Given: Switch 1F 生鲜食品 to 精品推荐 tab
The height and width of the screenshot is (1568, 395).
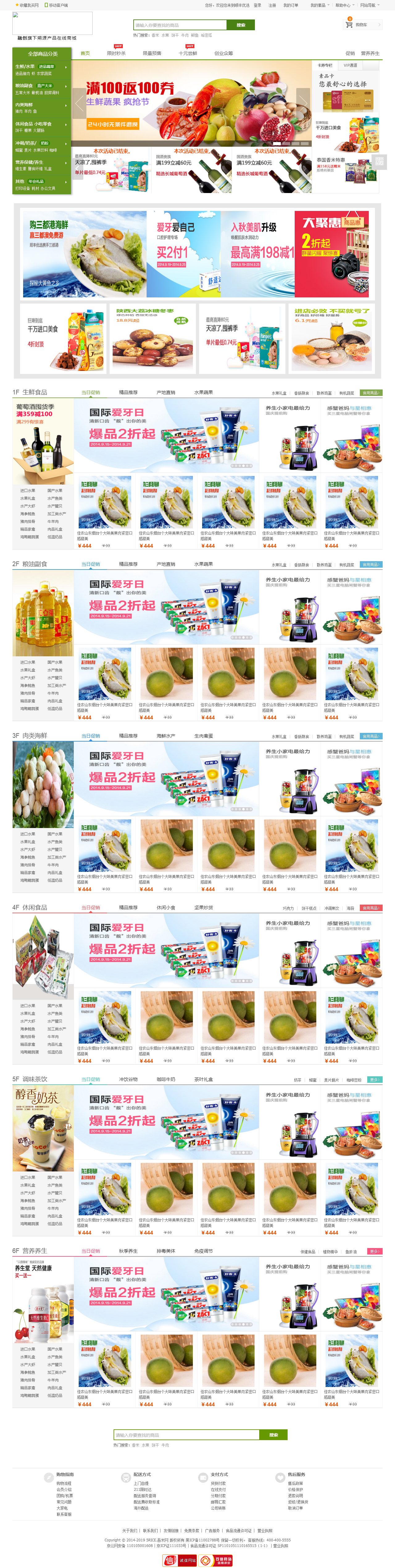Looking at the screenshot, I should (x=128, y=393).
